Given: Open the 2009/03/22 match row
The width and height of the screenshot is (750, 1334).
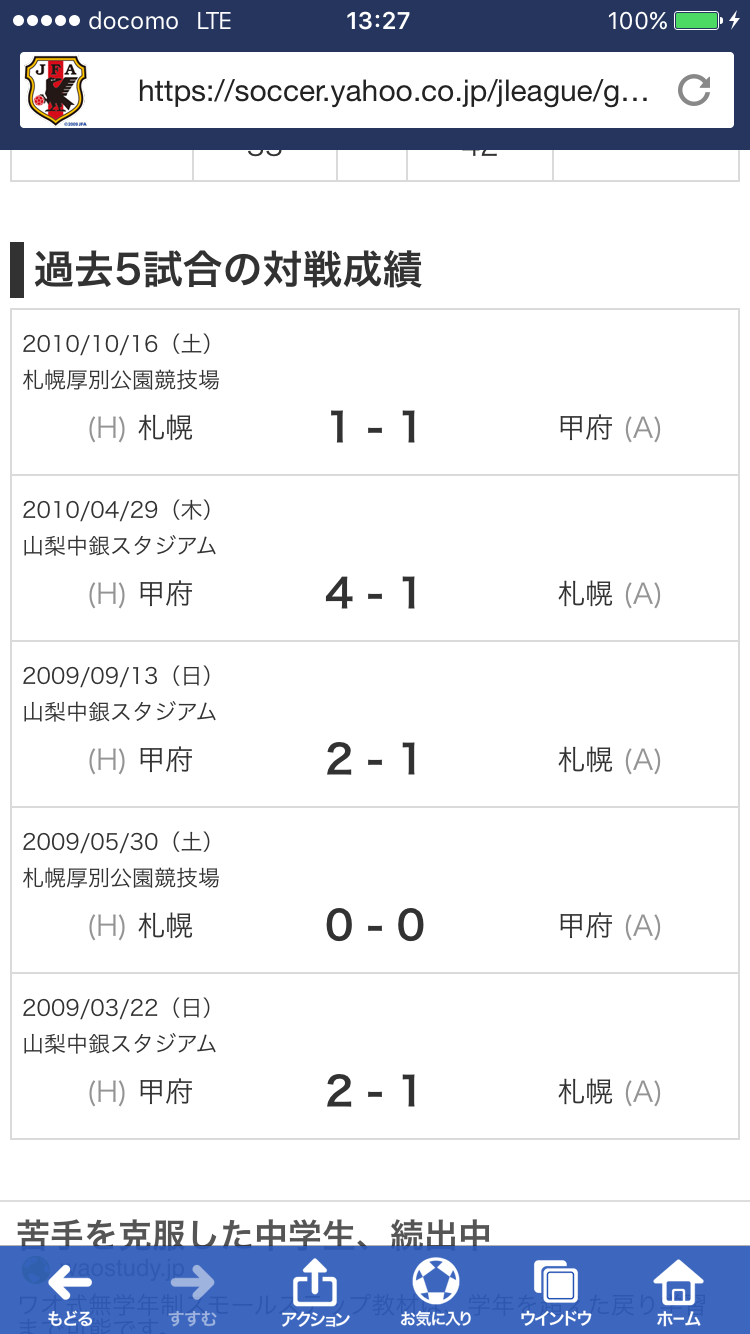Looking at the screenshot, I should click(375, 1056).
